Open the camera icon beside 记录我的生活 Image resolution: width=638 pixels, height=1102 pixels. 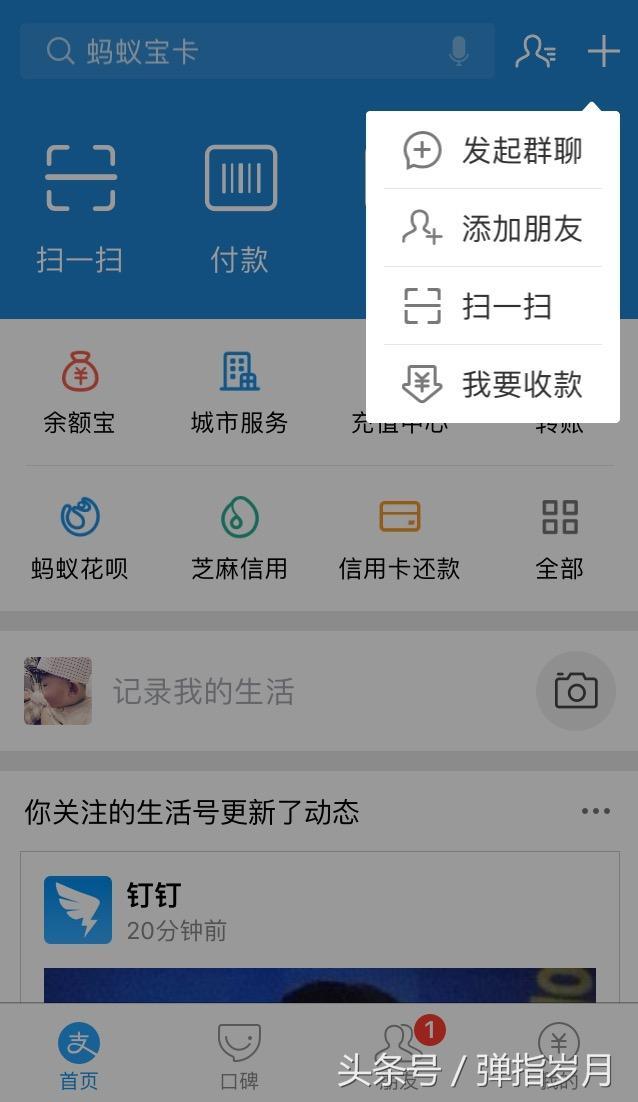[x=575, y=691]
